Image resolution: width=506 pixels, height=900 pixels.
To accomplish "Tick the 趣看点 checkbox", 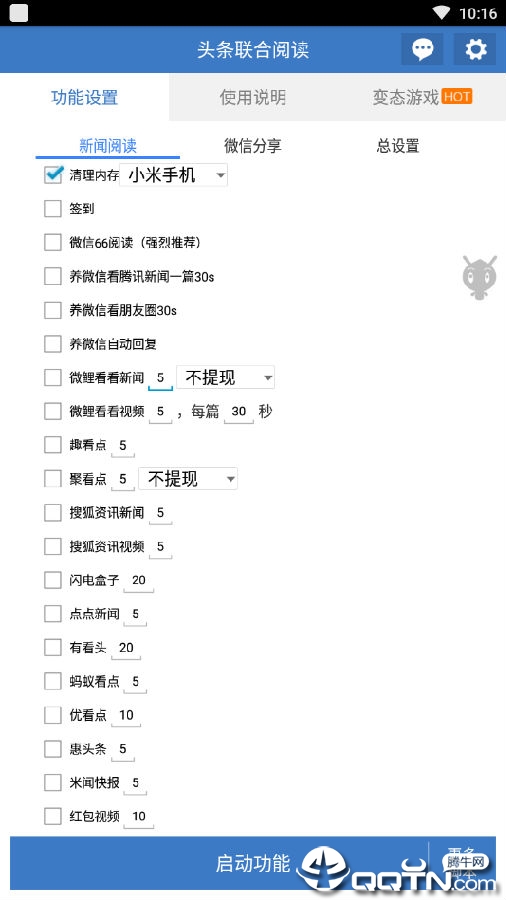I will click(x=53, y=445).
